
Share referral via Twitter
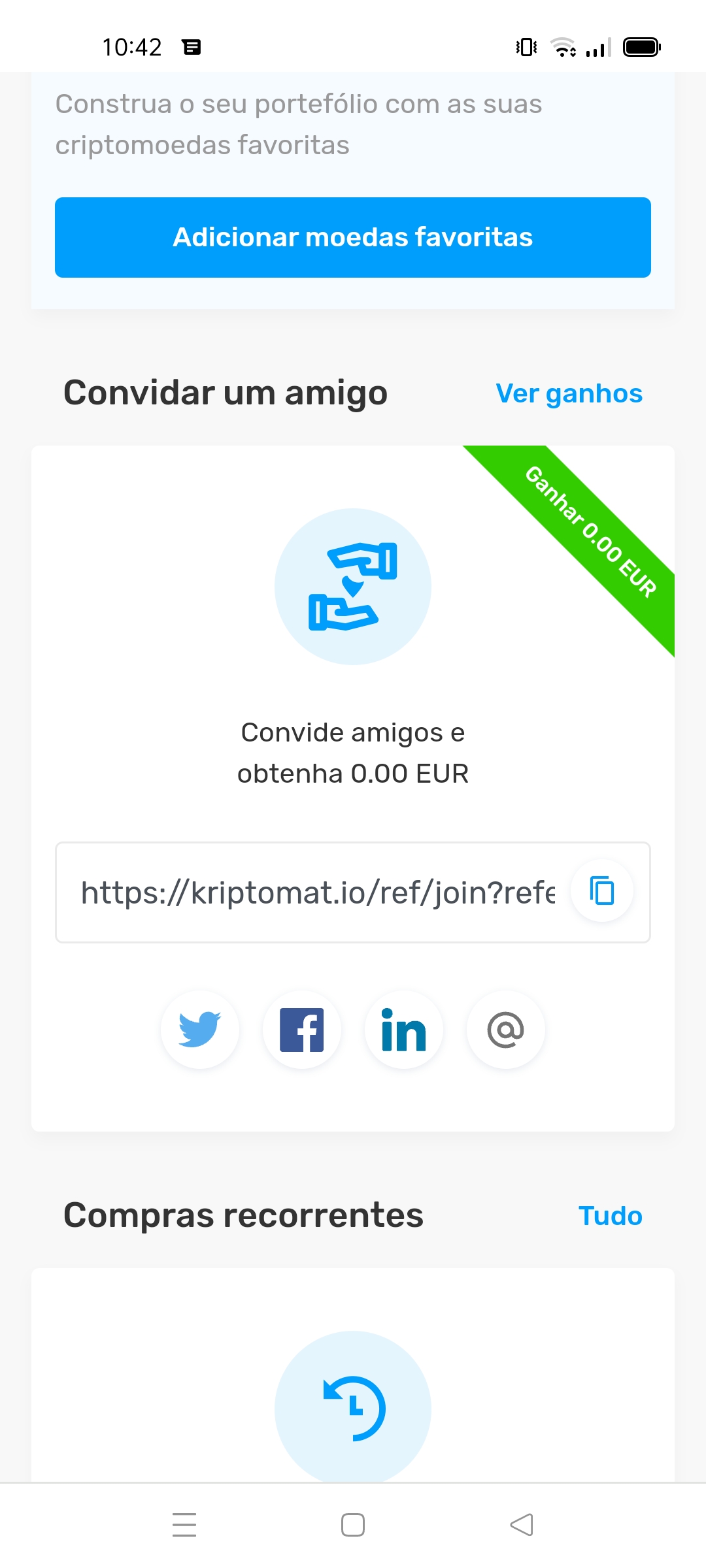point(200,1030)
